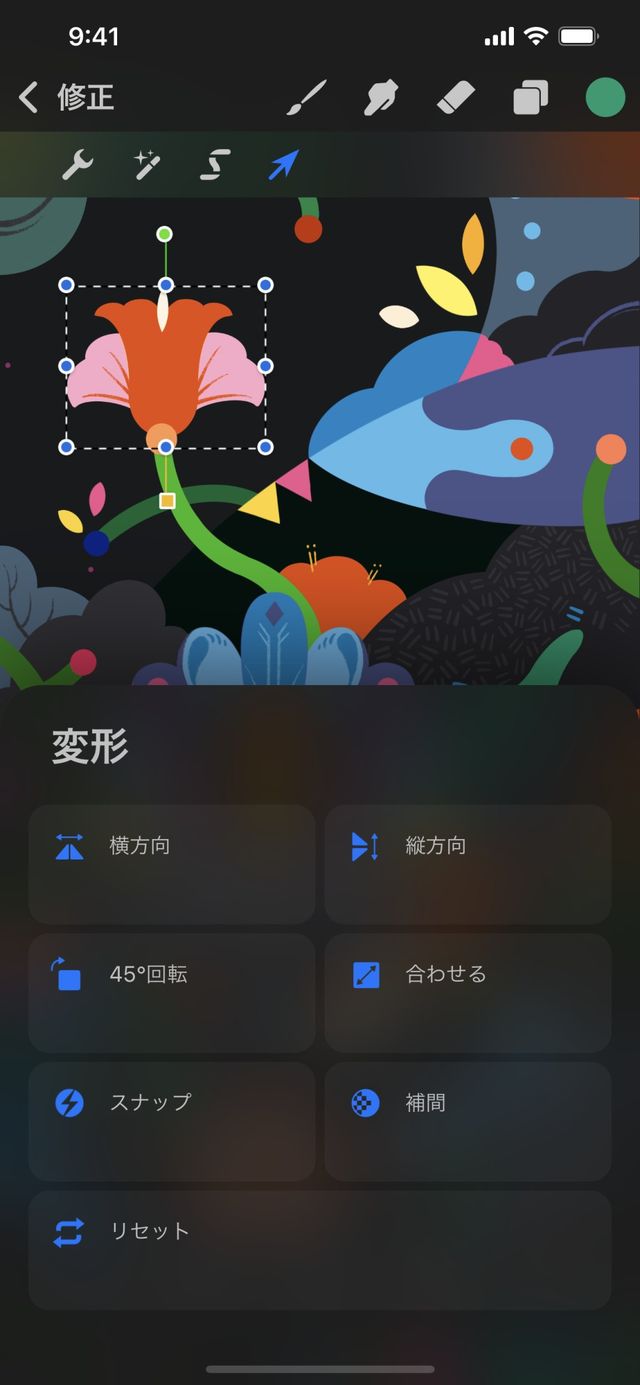Go back via the 修正 back arrow

[x=30, y=97]
